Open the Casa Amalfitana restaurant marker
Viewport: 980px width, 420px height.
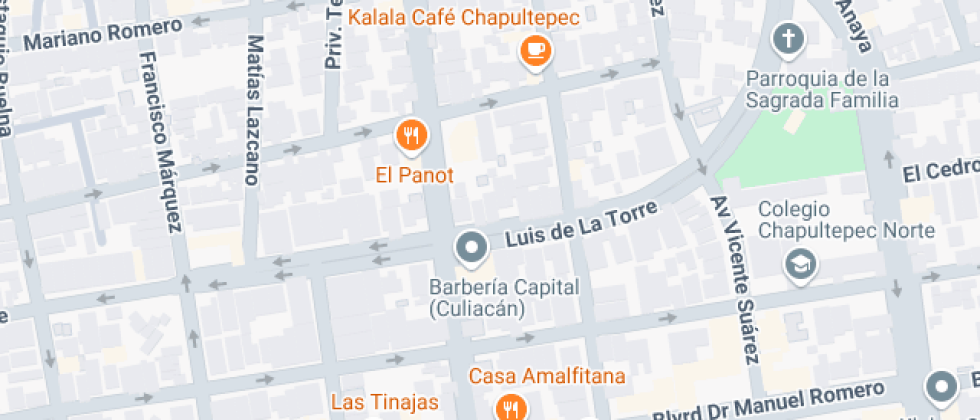pos(511,407)
